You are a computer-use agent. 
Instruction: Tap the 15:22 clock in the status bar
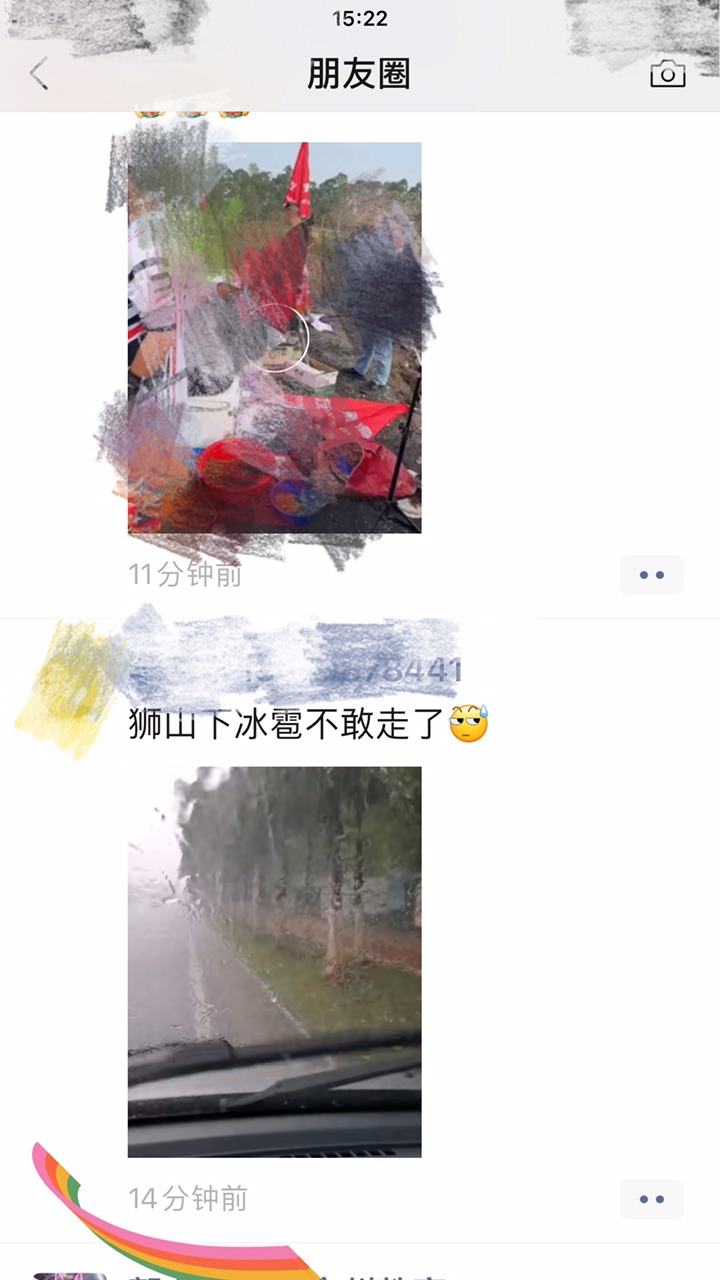click(x=360, y=18)
